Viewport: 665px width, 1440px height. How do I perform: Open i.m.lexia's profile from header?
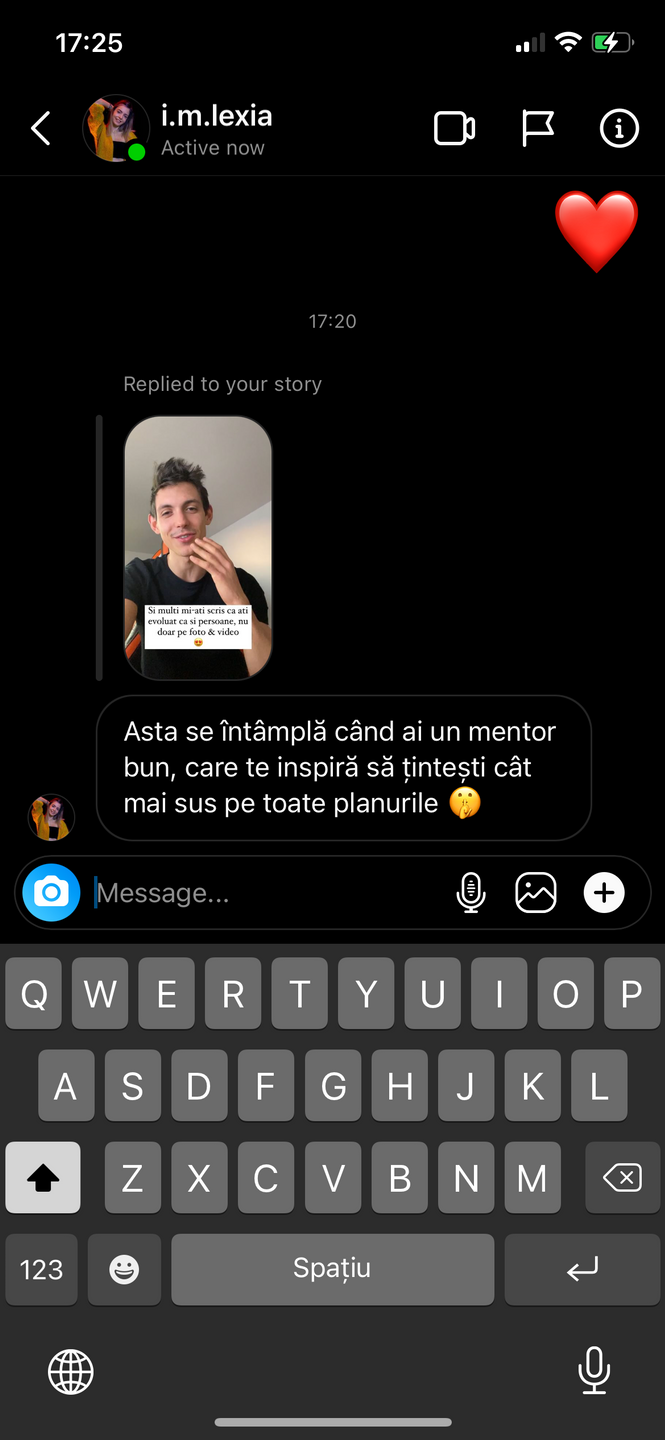216,129
